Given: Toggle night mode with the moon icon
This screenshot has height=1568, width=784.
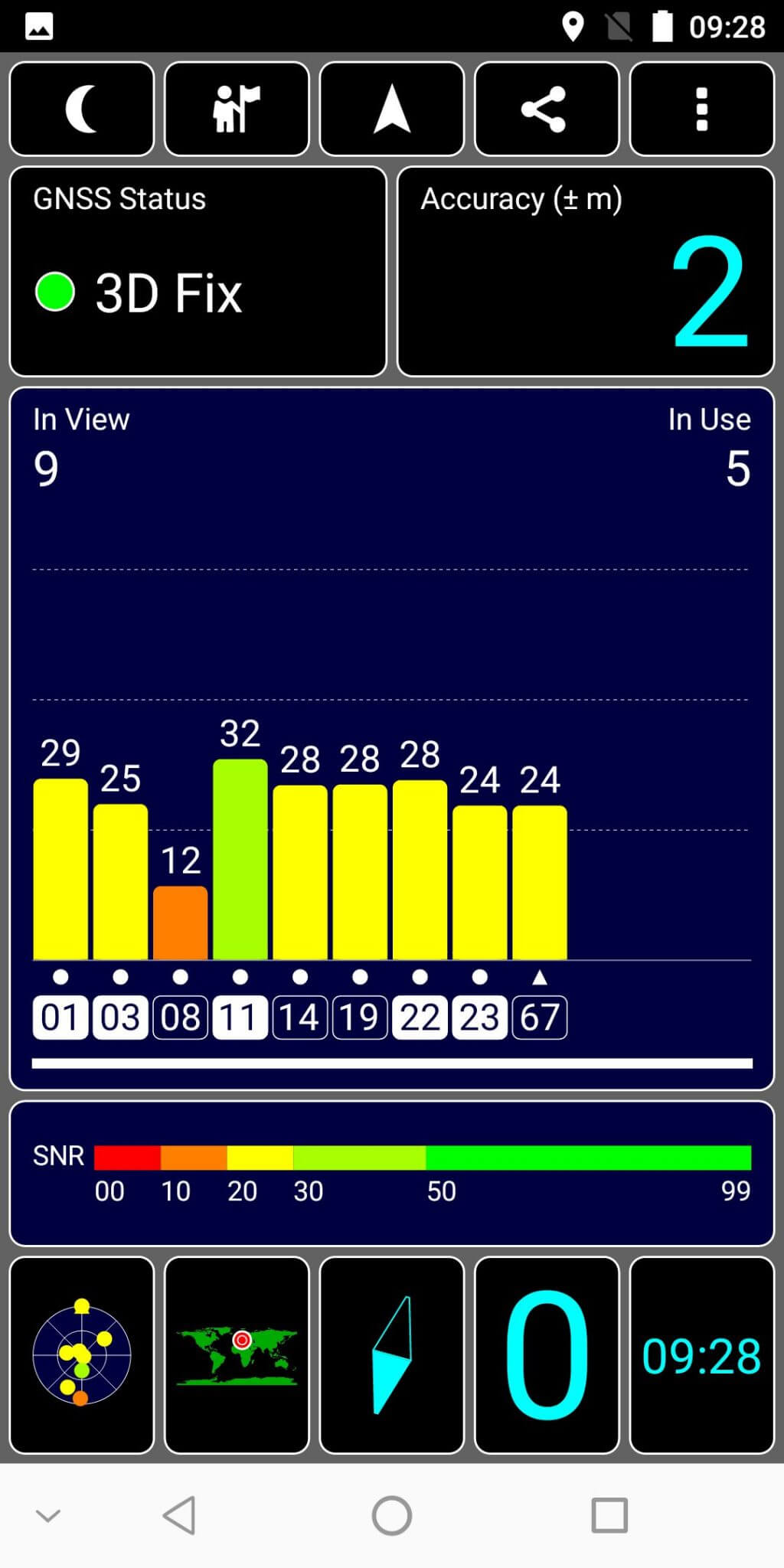Looking at the screenshot, I should point(82,109).
